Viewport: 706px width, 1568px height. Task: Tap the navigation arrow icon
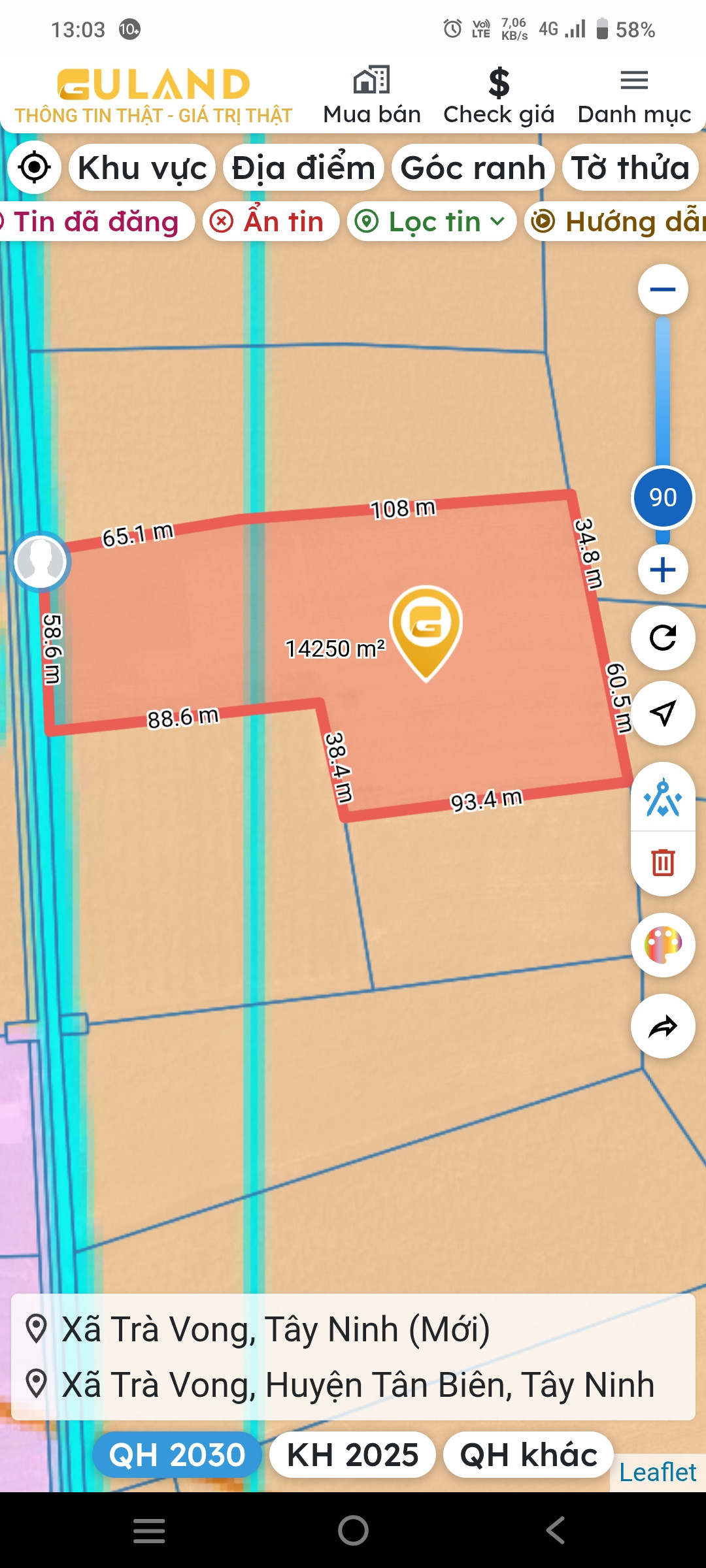663,713
